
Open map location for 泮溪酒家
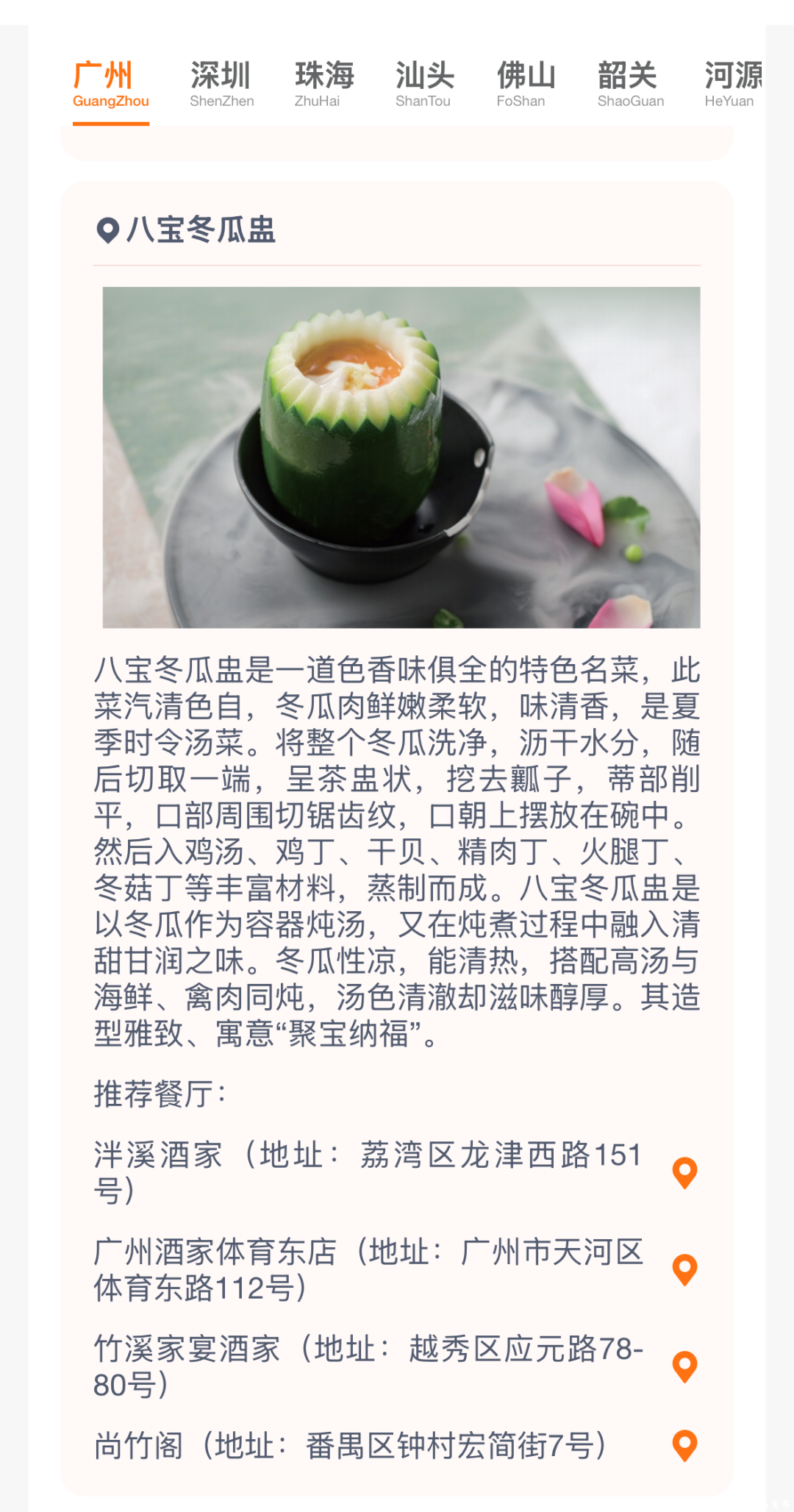[684, 1172]
